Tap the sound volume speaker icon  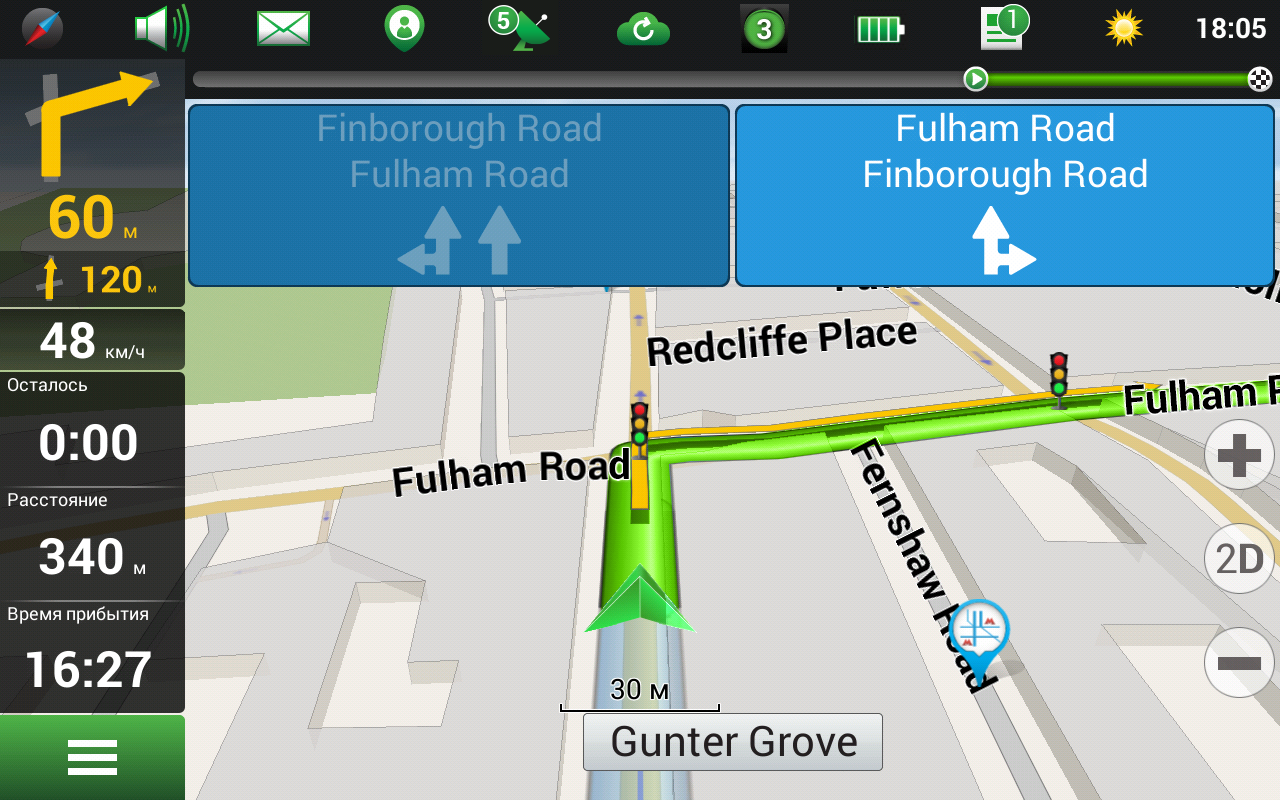[x=160, y=28]
